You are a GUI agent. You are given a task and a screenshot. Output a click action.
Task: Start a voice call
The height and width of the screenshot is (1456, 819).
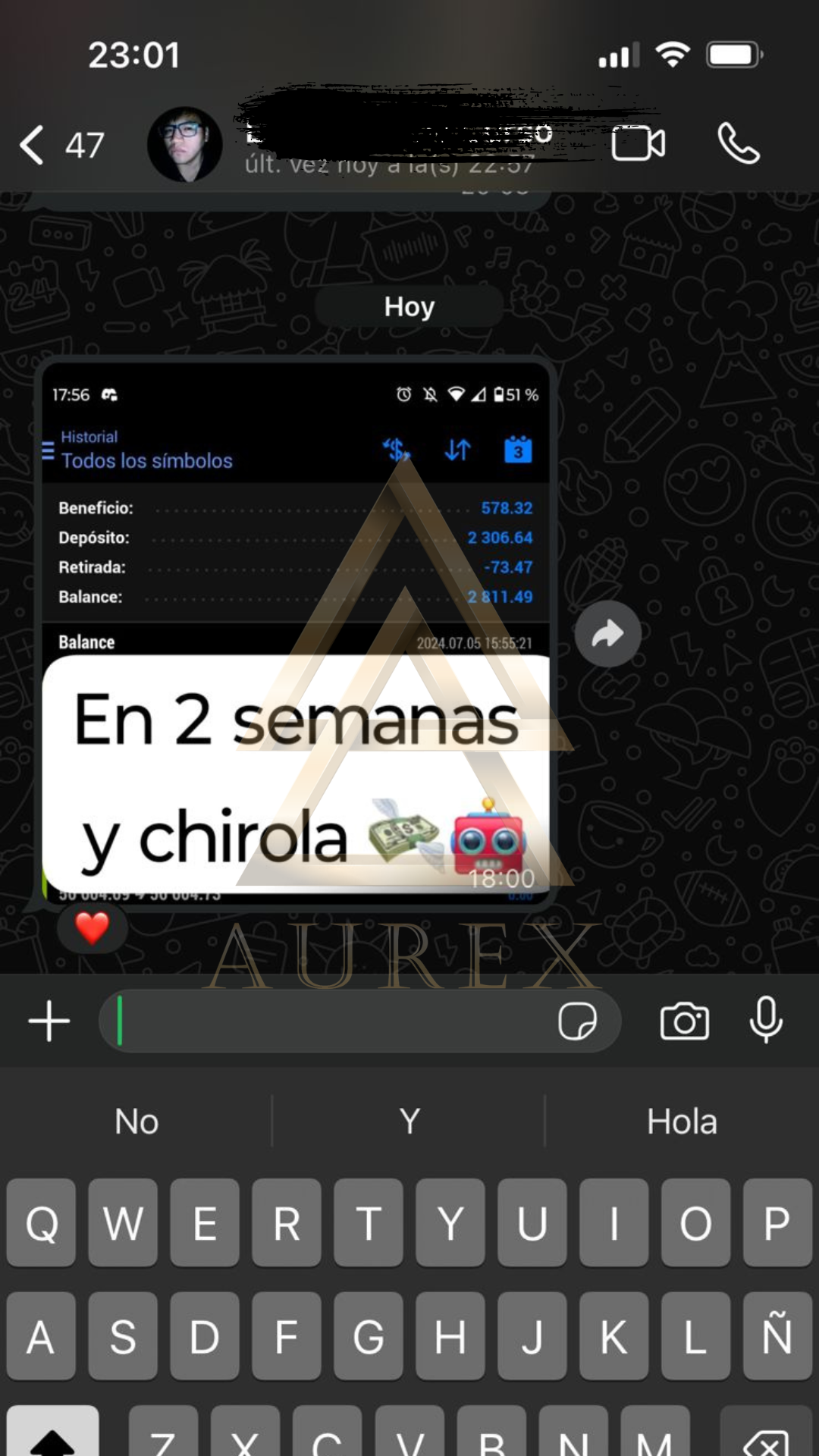pos(739,143)
